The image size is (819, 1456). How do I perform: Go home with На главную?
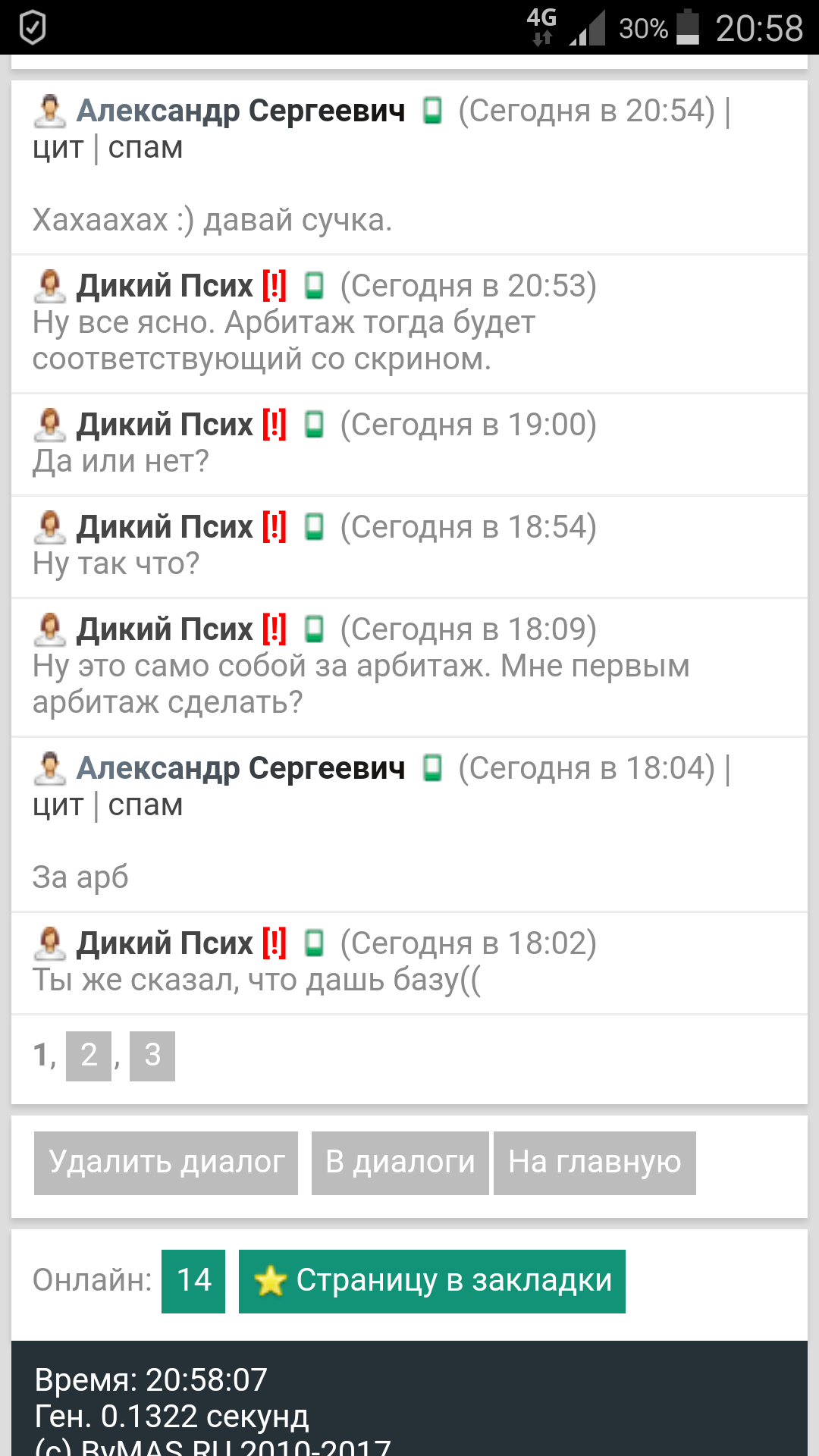[595, 1163]
